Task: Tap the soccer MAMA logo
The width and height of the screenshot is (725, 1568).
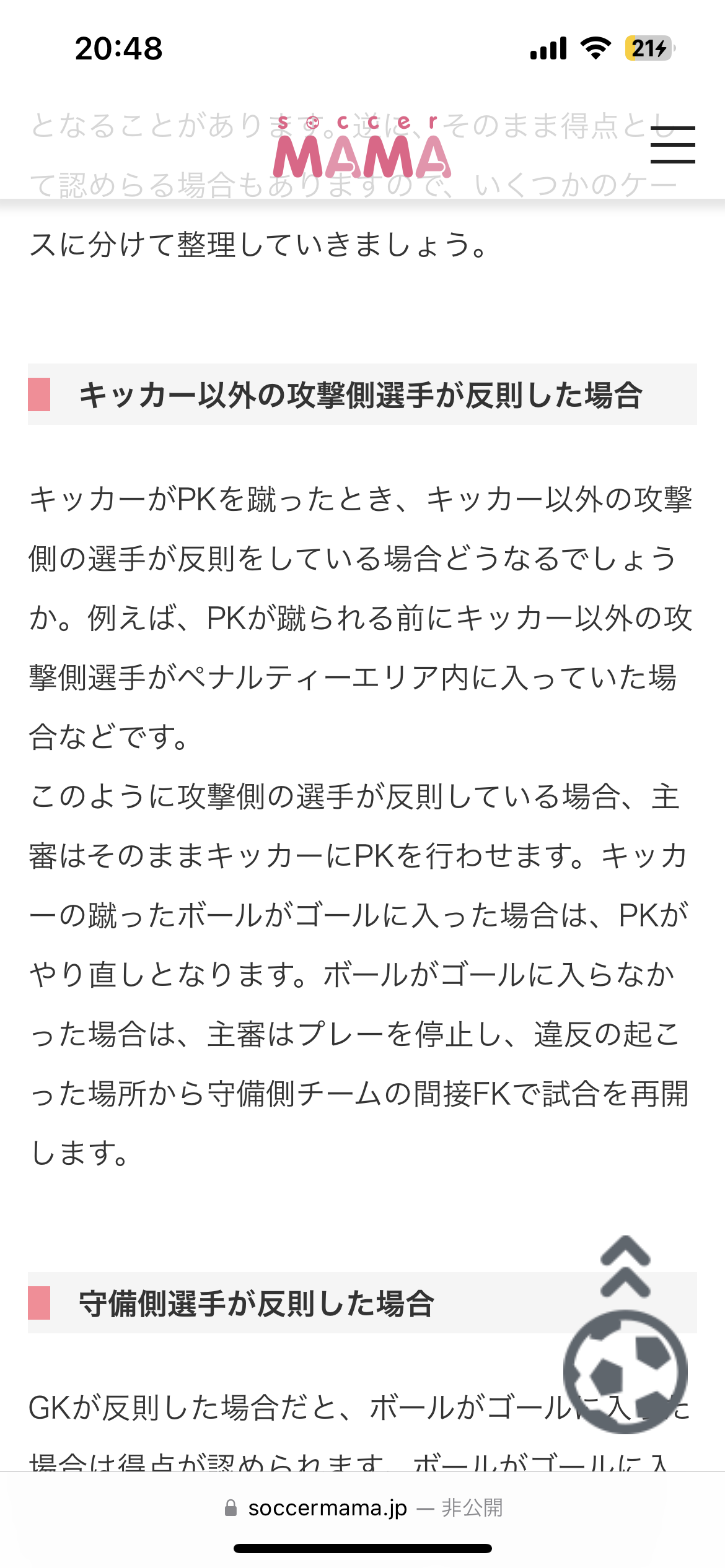Action: pos(362,147)
